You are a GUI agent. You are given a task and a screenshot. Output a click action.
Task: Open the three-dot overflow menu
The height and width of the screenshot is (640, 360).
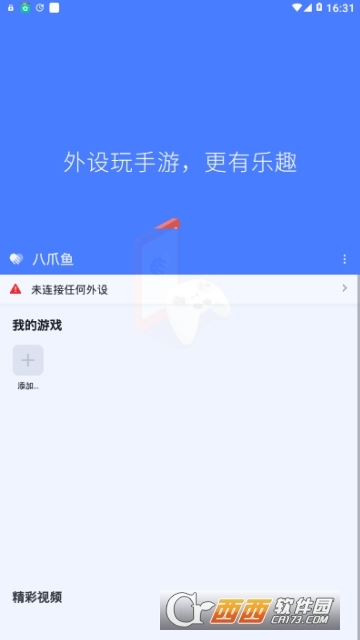click(344, 259)
